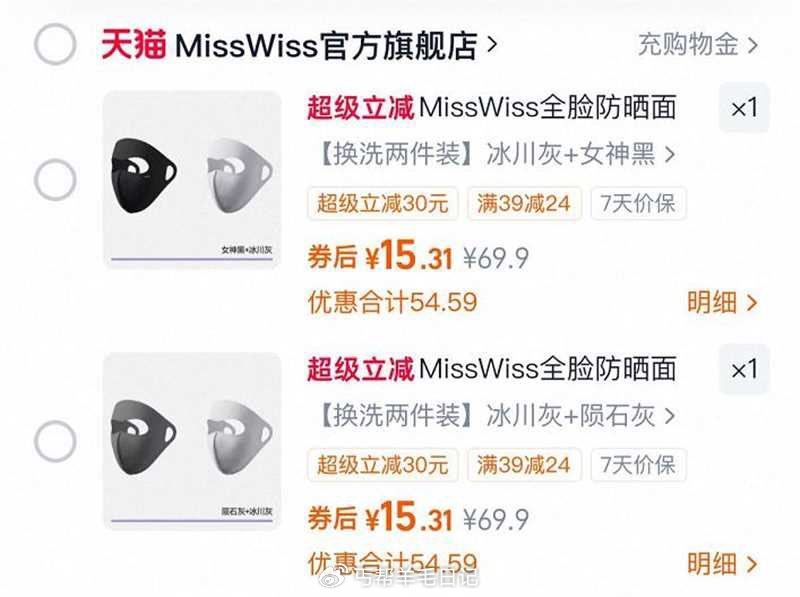Open 充购物金 top-up link
This screenshot has height=597, width=800.
click(698, 44)
